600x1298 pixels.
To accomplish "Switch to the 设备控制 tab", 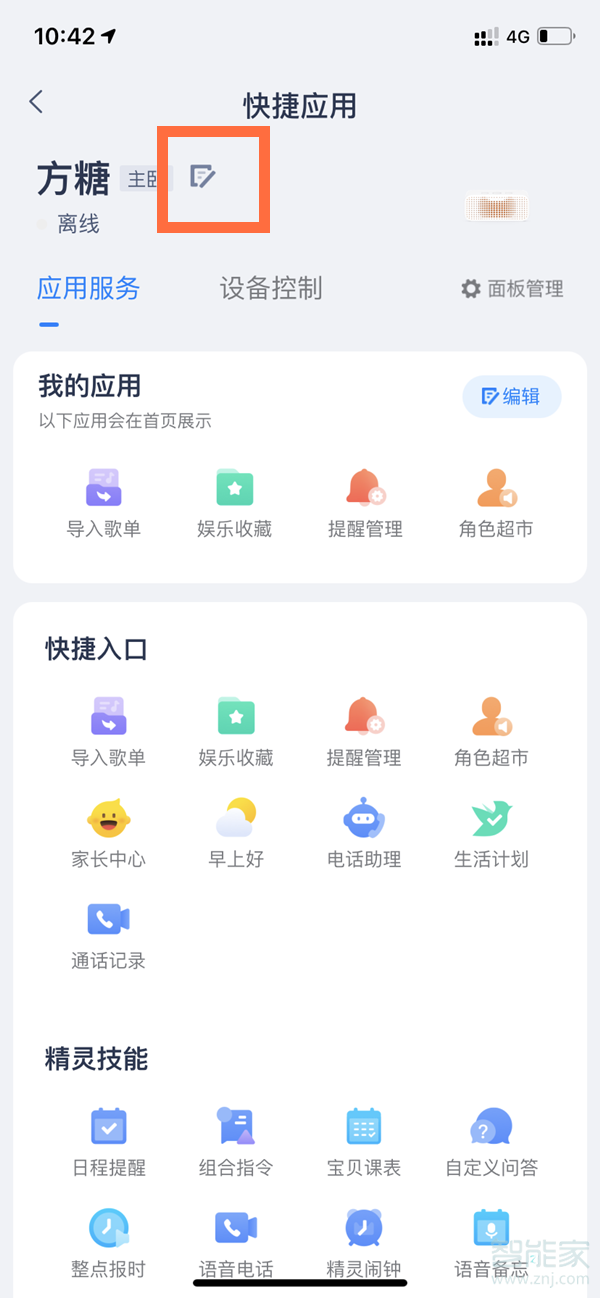I will coord(271,289).
